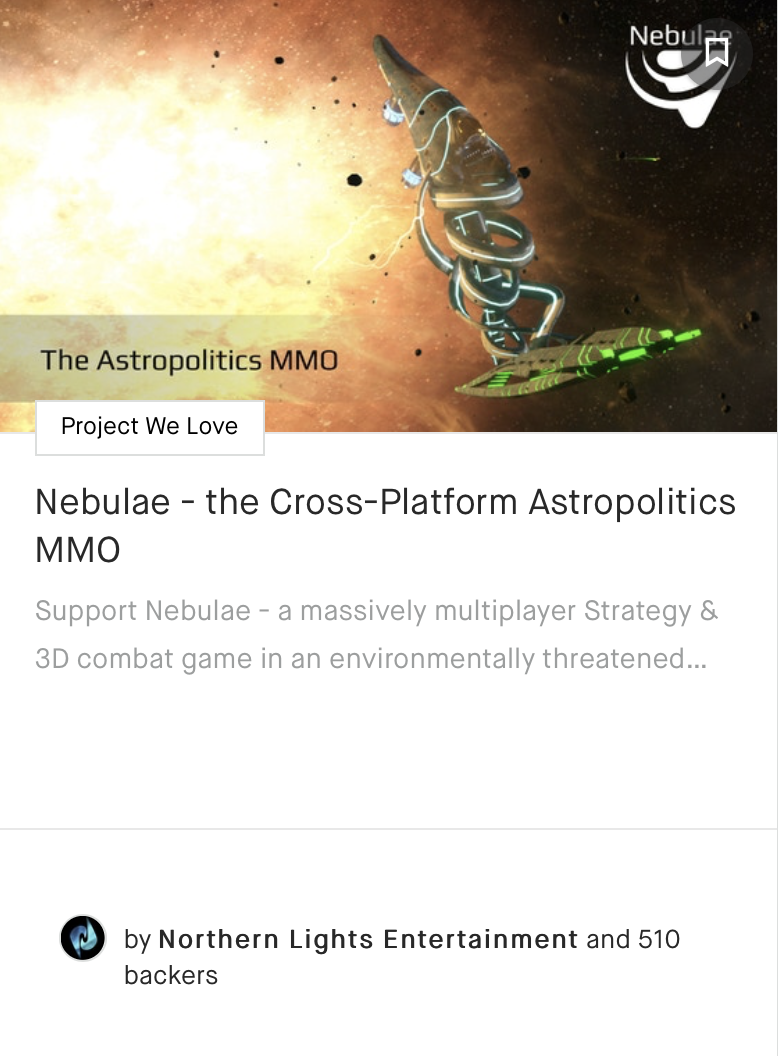
Task: Open the Northern Lights Entertainment creator link
Action: [x=368, y=939]
